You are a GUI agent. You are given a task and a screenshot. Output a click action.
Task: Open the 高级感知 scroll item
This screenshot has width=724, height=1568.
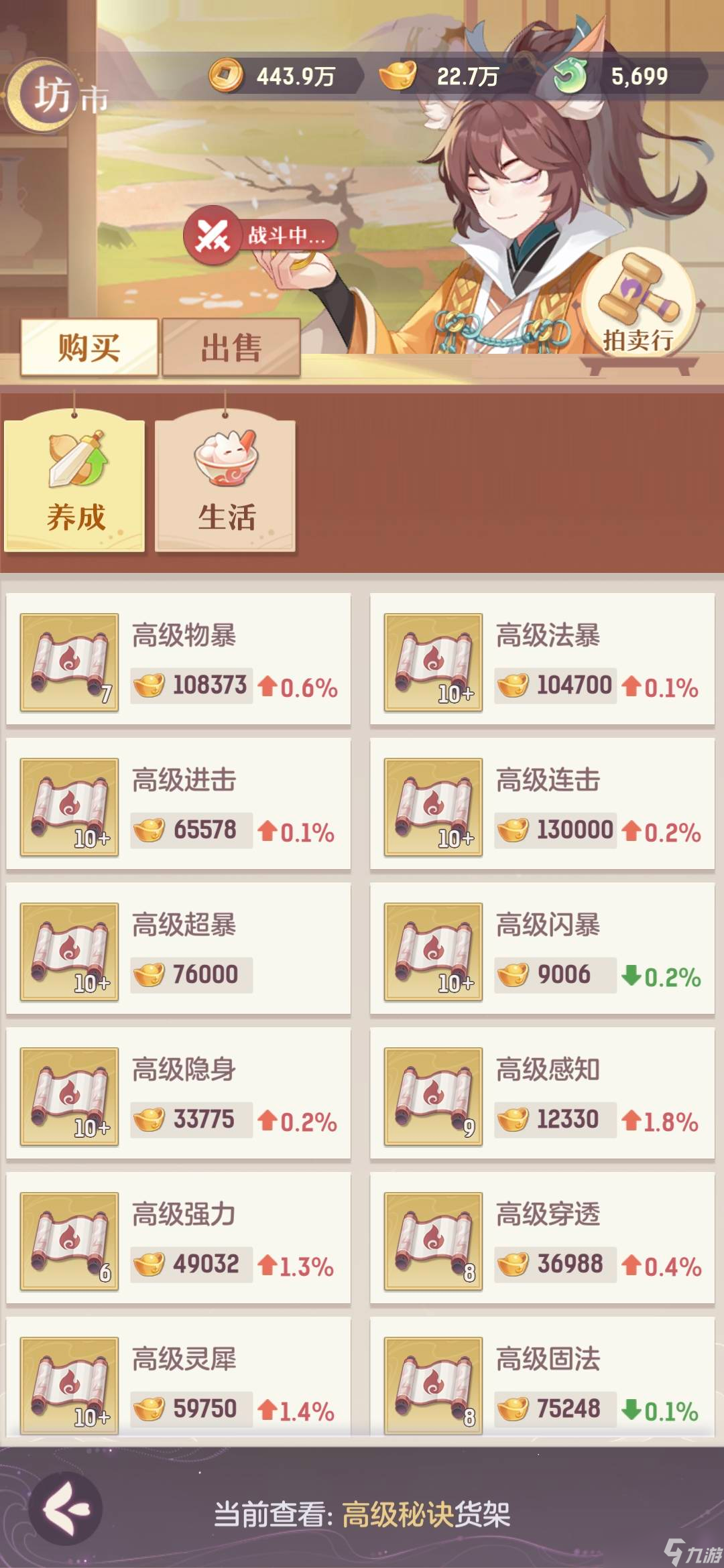pyautogui.click(x=542, y=1094)
